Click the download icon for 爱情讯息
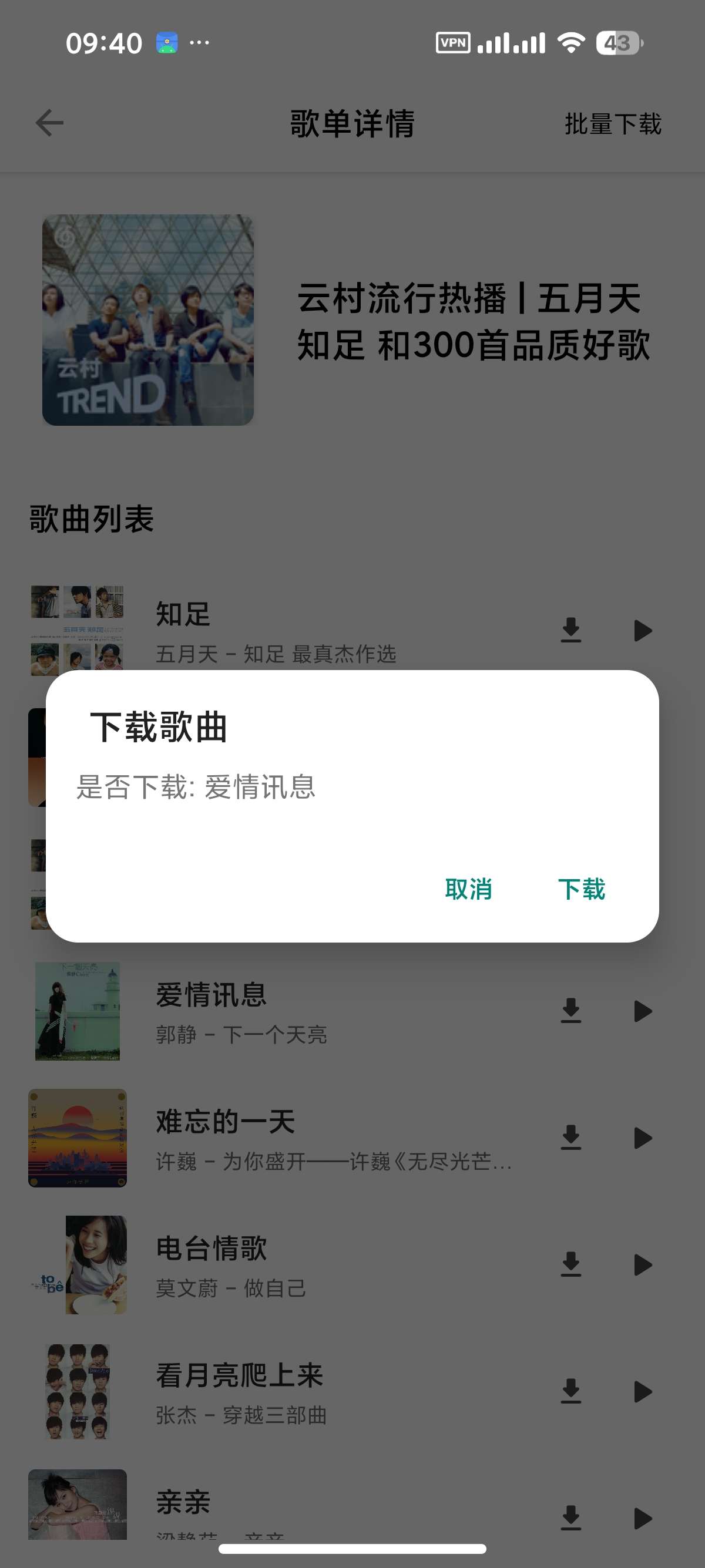The width and height of the screenshot is (705, 1568). (571, 1011)
